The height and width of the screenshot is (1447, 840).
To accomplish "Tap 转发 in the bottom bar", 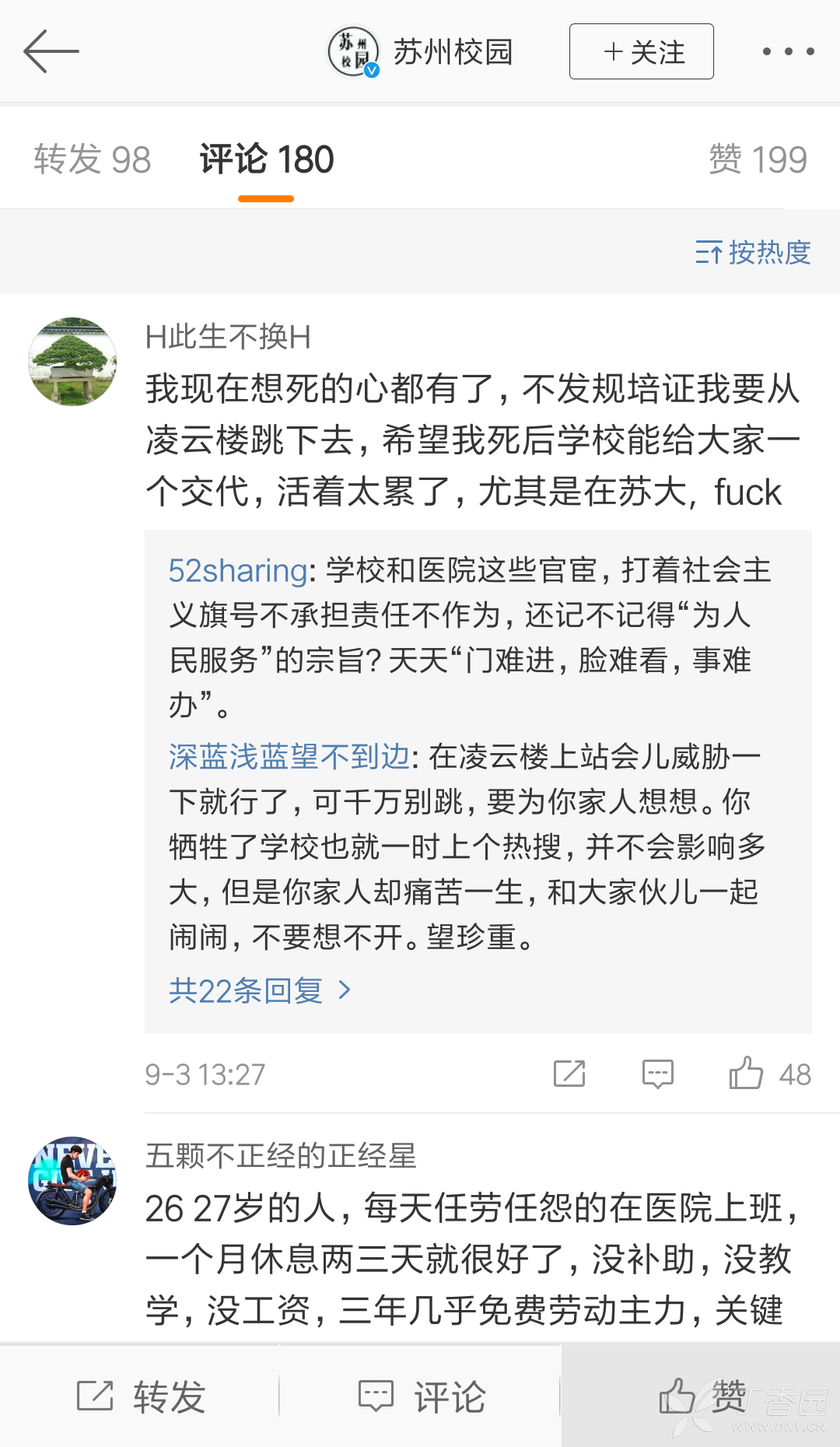I will 140,1396.
